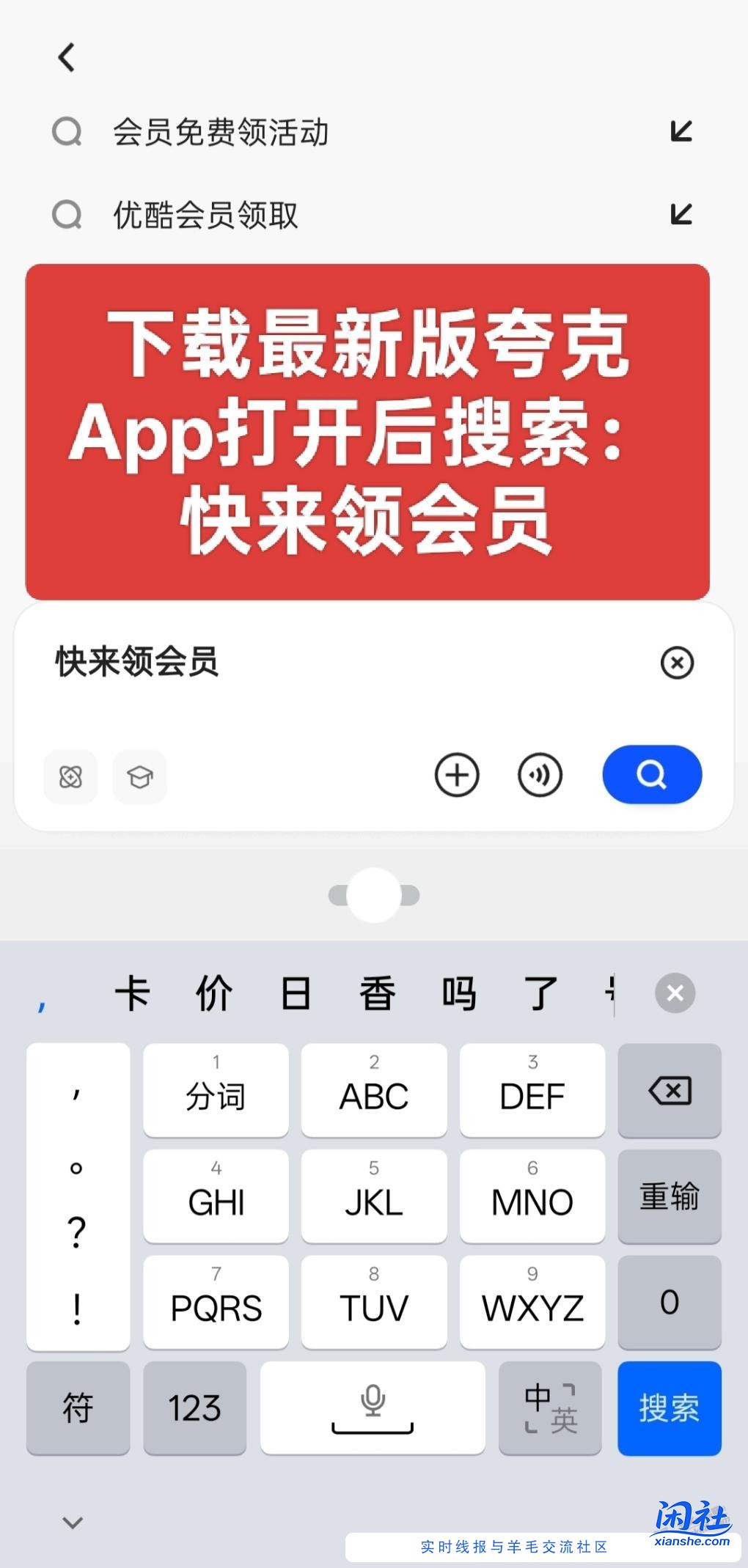Image resolution: width=748 pixels, height=1568 pixels.
Task: Dismiss candidate bar with its X button
Action: click(673, 993)
